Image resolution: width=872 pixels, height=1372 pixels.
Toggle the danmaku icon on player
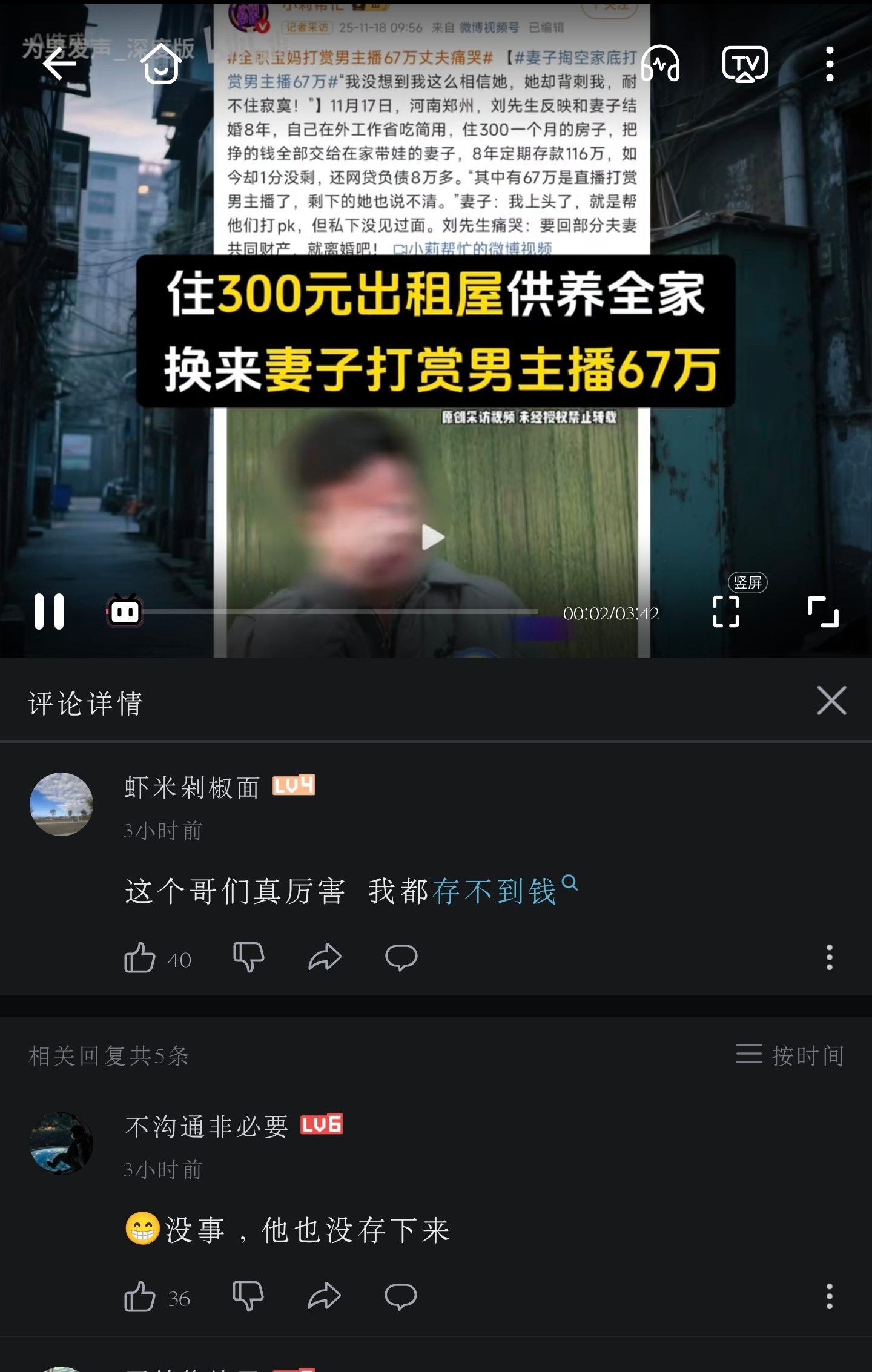click(x=125, y=611)
